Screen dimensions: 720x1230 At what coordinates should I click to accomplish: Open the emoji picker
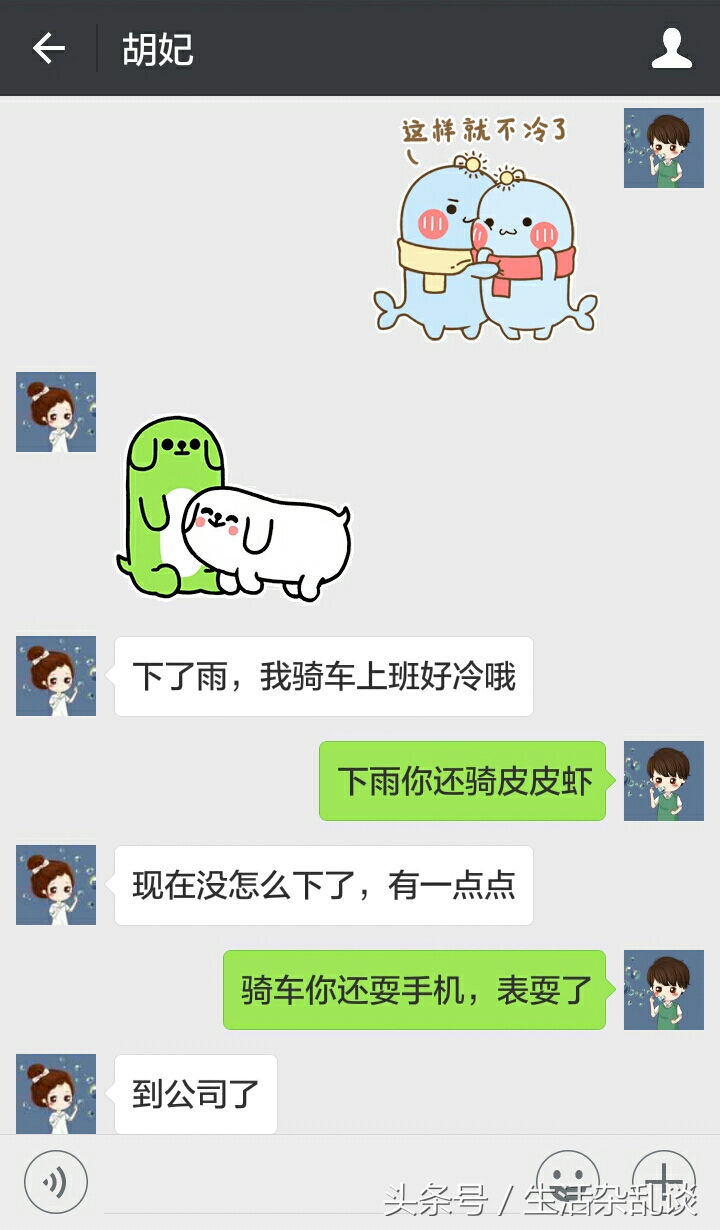[568, 1180]
